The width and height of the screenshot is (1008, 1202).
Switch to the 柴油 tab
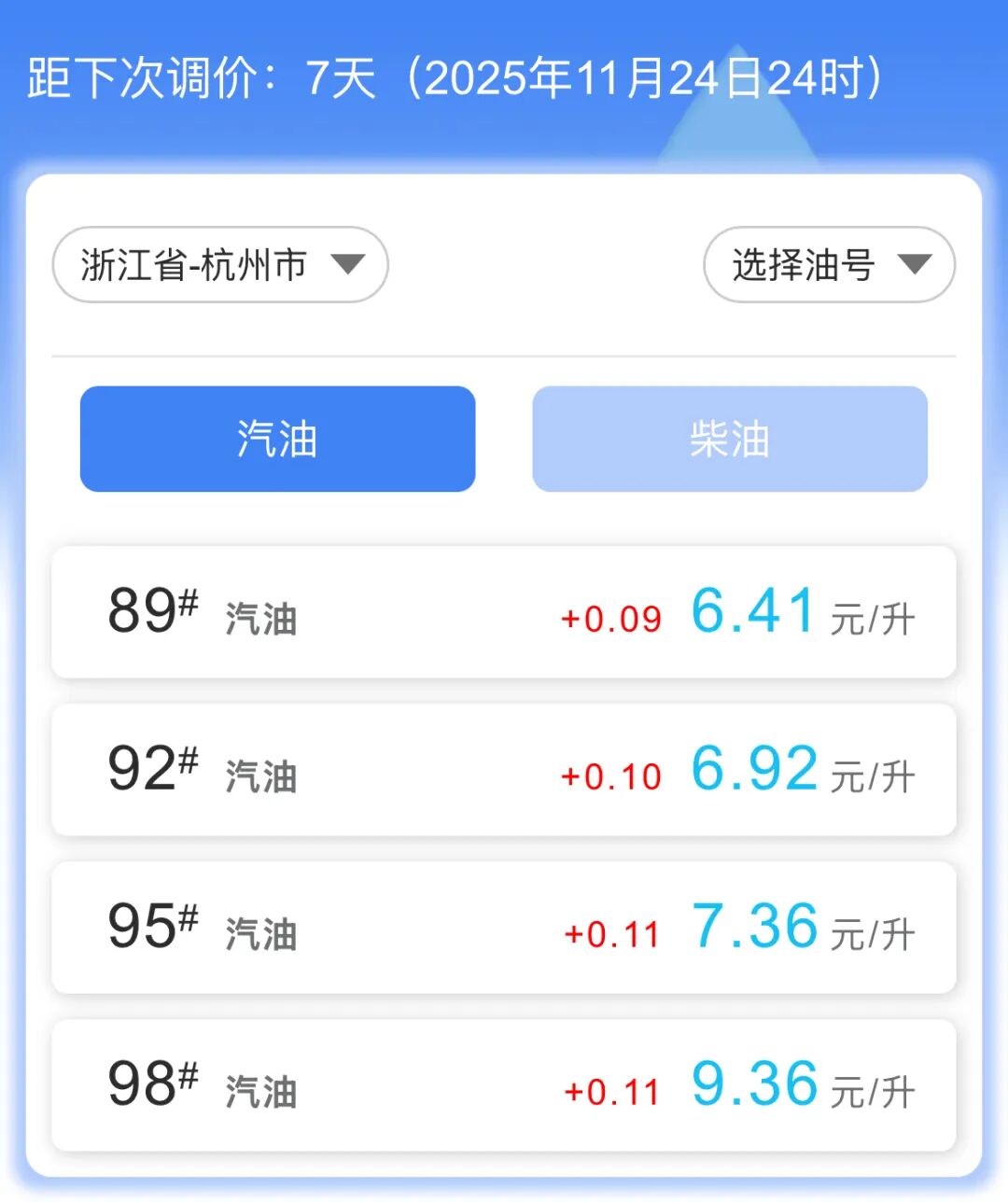point(729,439)
